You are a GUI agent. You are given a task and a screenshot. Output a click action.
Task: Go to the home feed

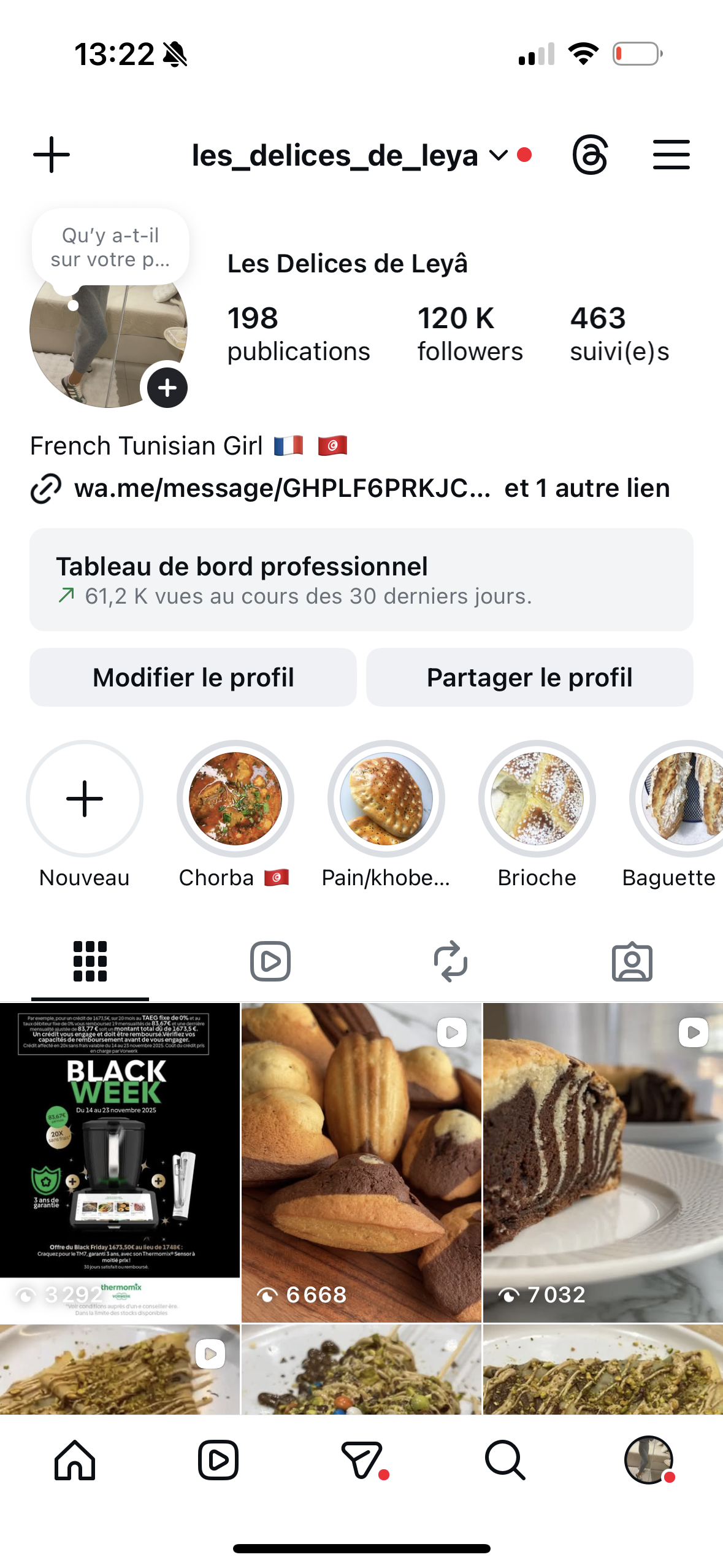(75, 1460)
